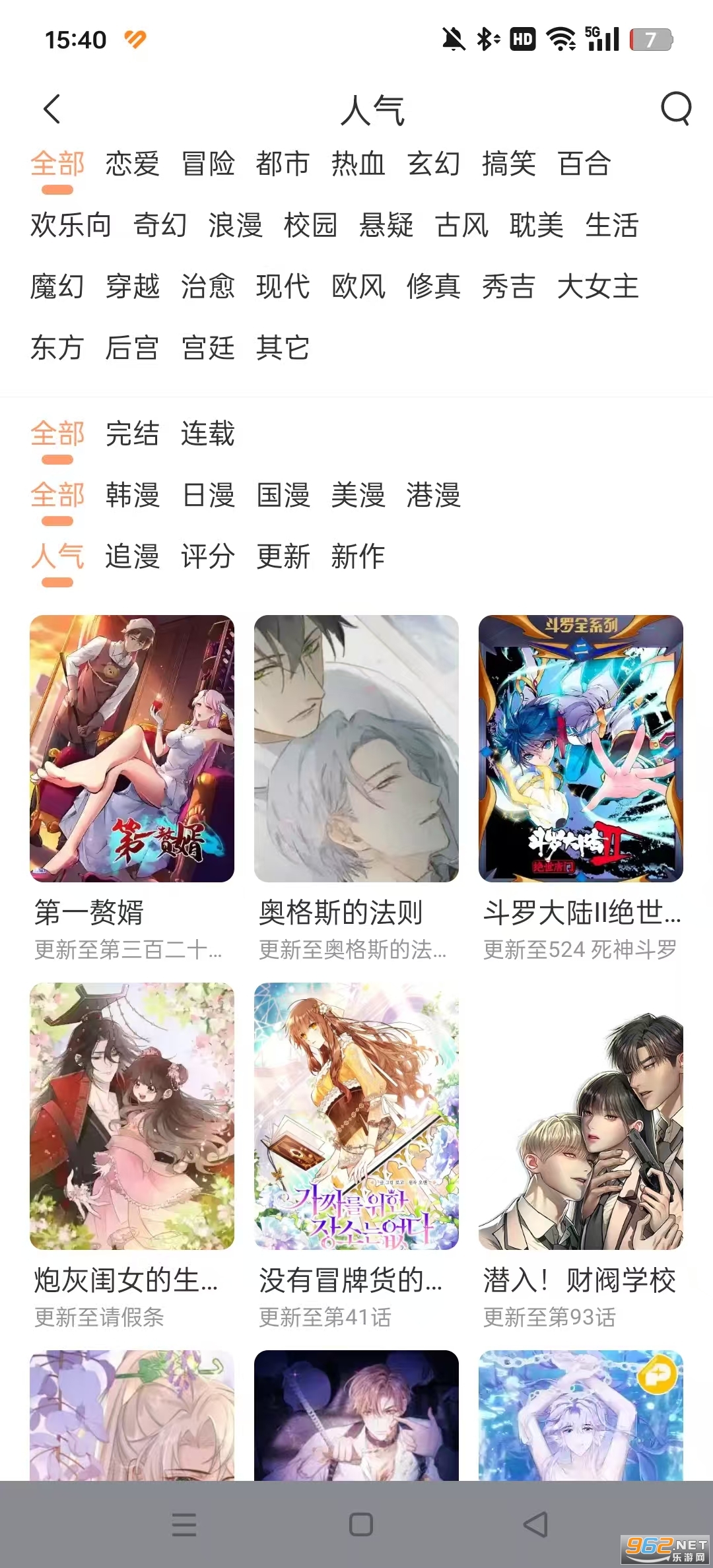Screen dimensions: 713x1568
Task: Select the 悬疑 genre category
Action: click(386, 227)
